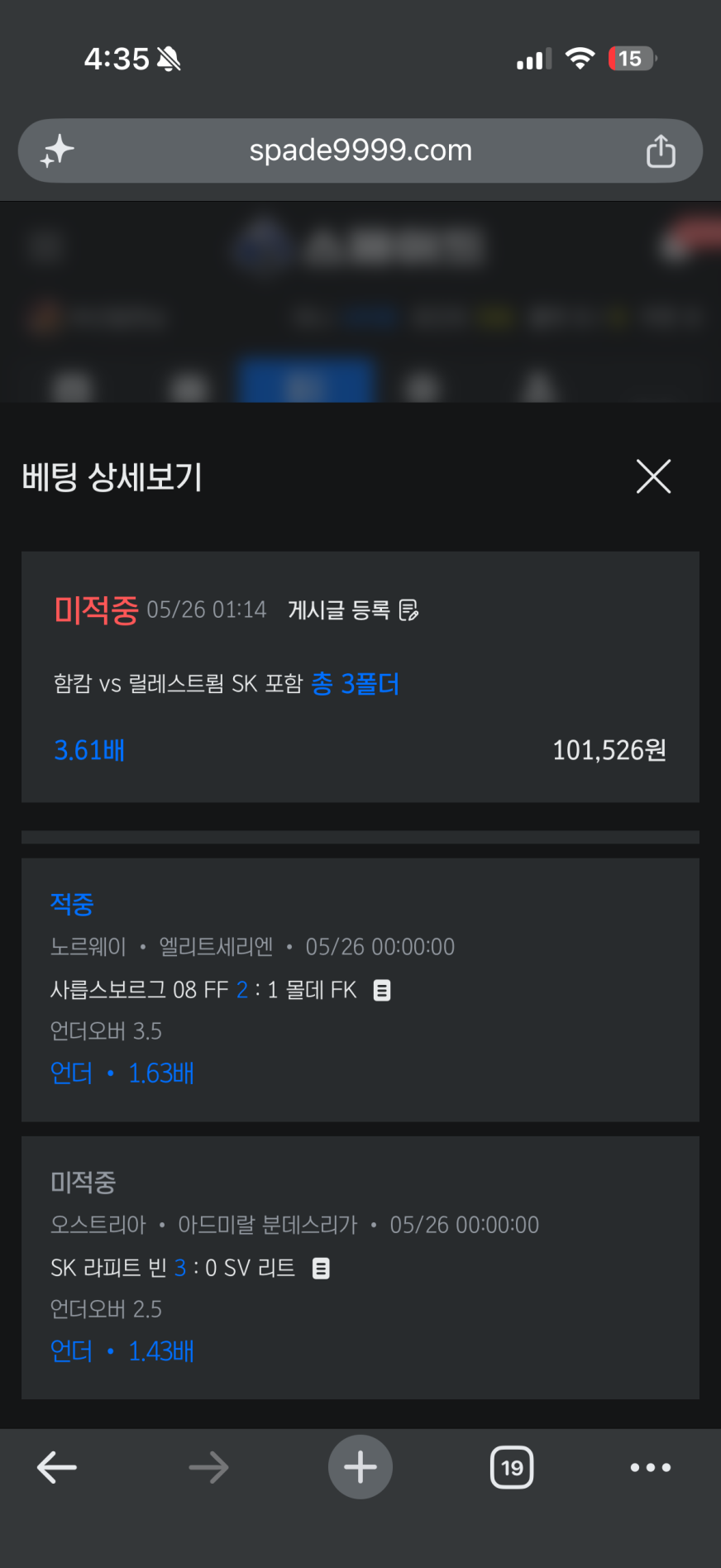Open the sparkle assistant icon
Image resolution: width=721 pixels, height=1568 pixels.
57,151
